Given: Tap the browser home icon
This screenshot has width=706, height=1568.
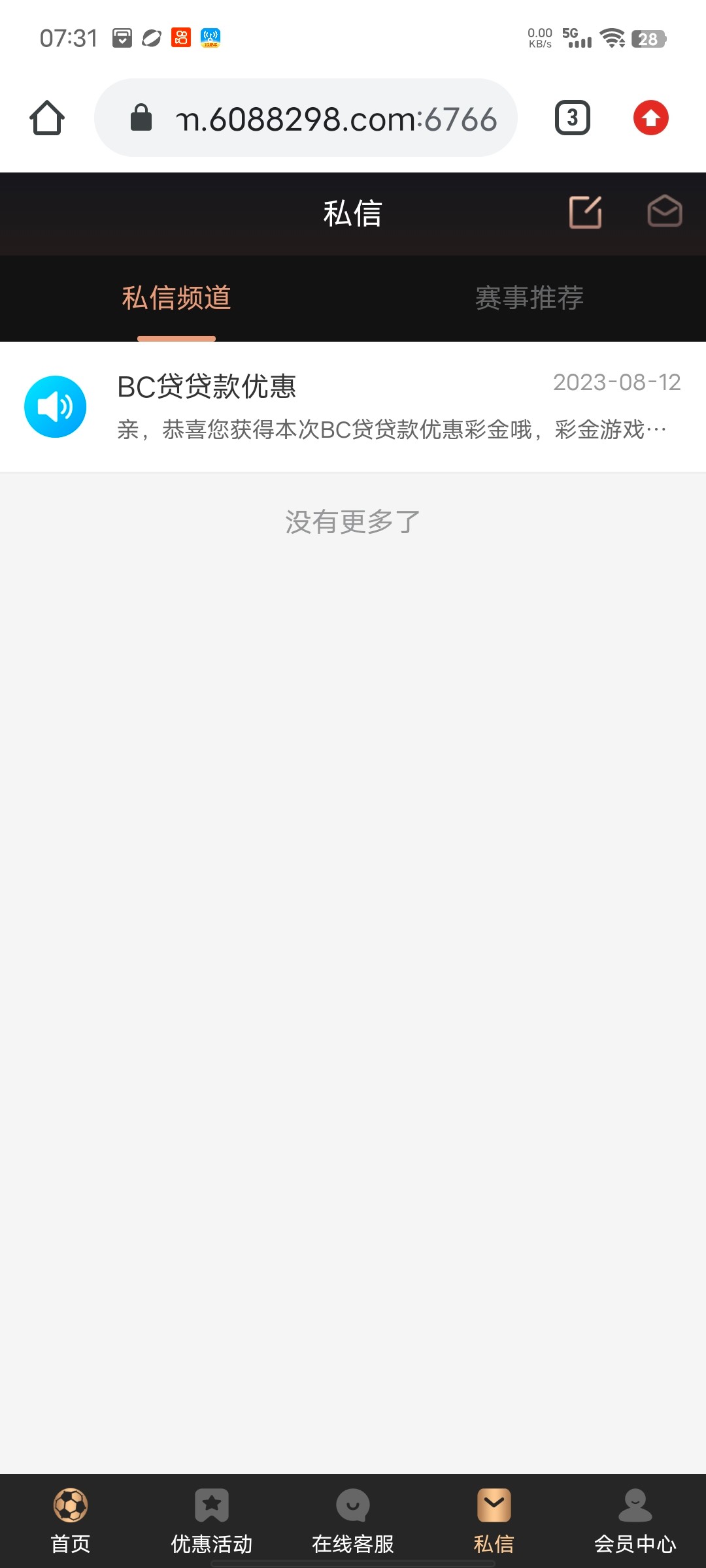Looking at the screenshot, I should click(46, 118).
